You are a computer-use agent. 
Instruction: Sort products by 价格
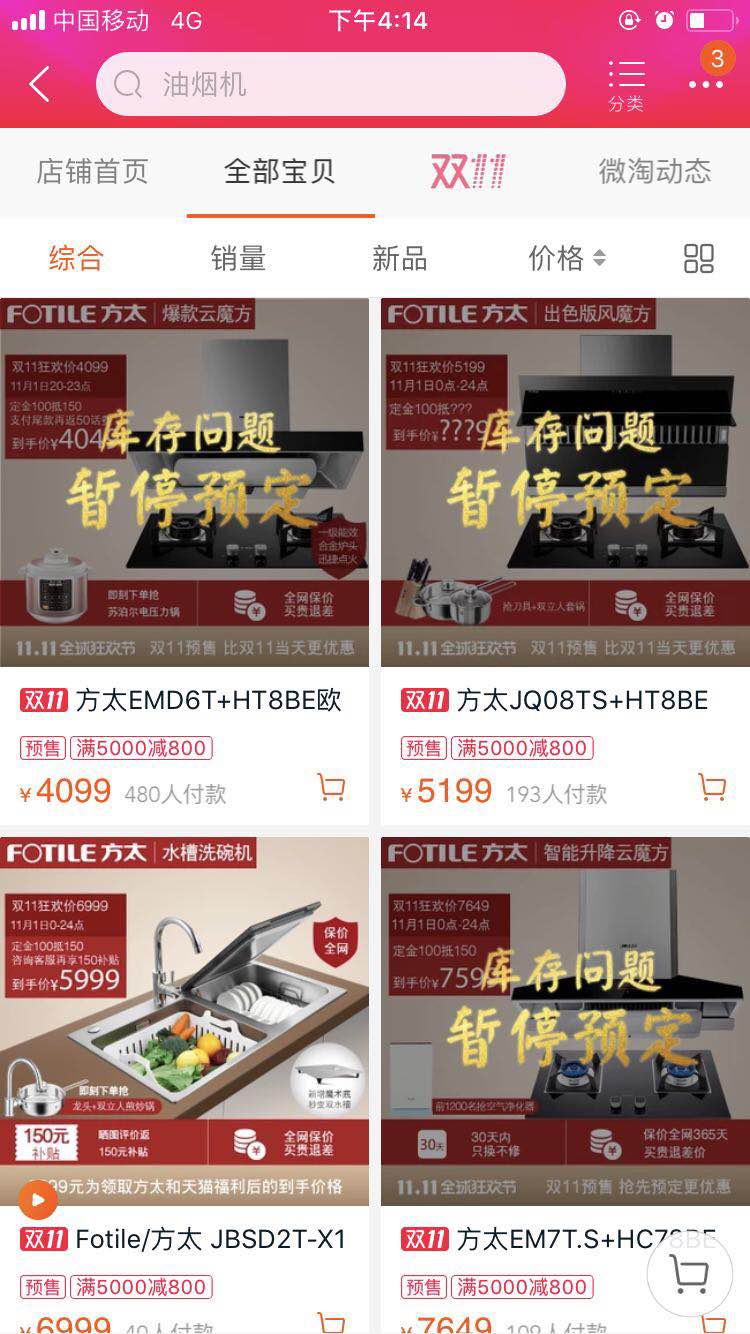[x=566, y=259]
